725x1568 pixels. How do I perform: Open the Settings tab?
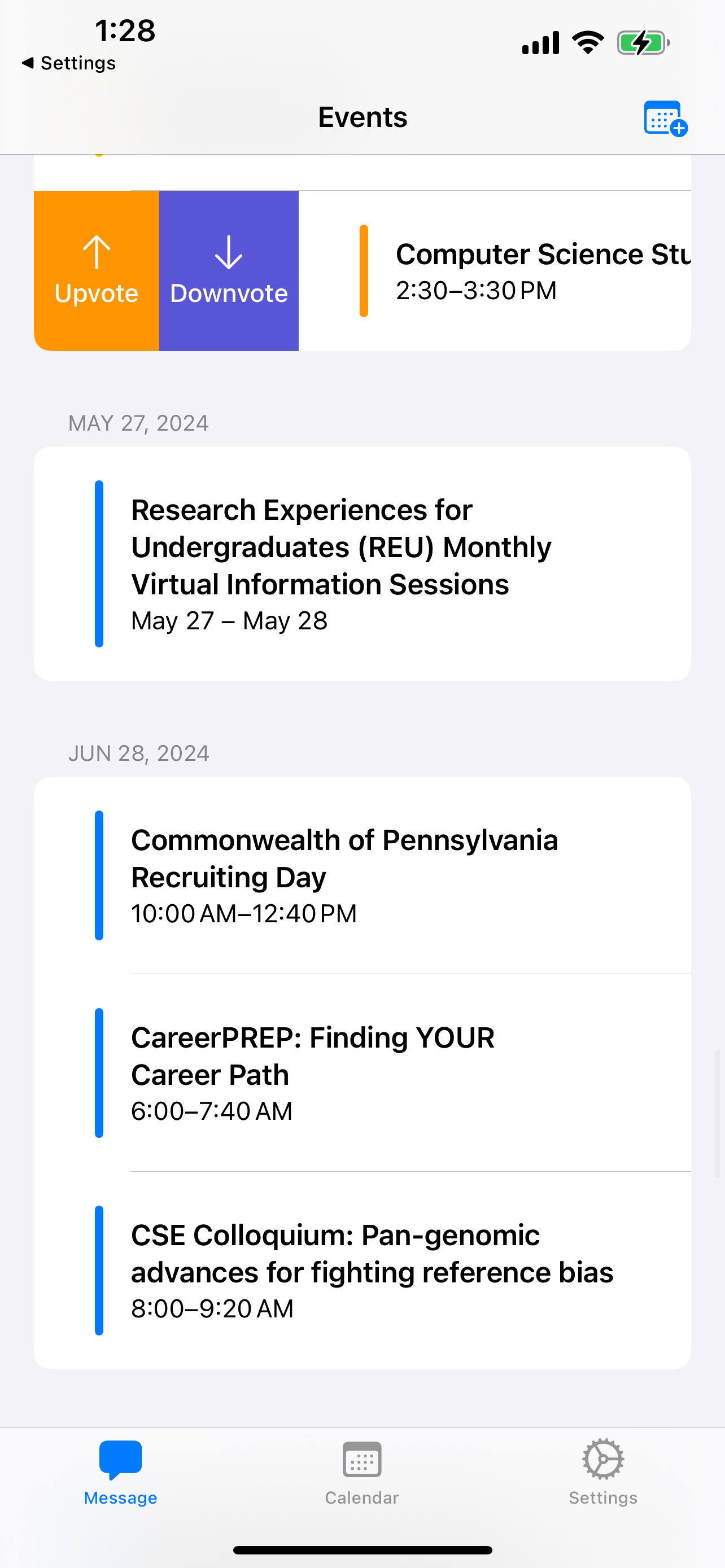pyautogui.click(x=602, y=1470)
